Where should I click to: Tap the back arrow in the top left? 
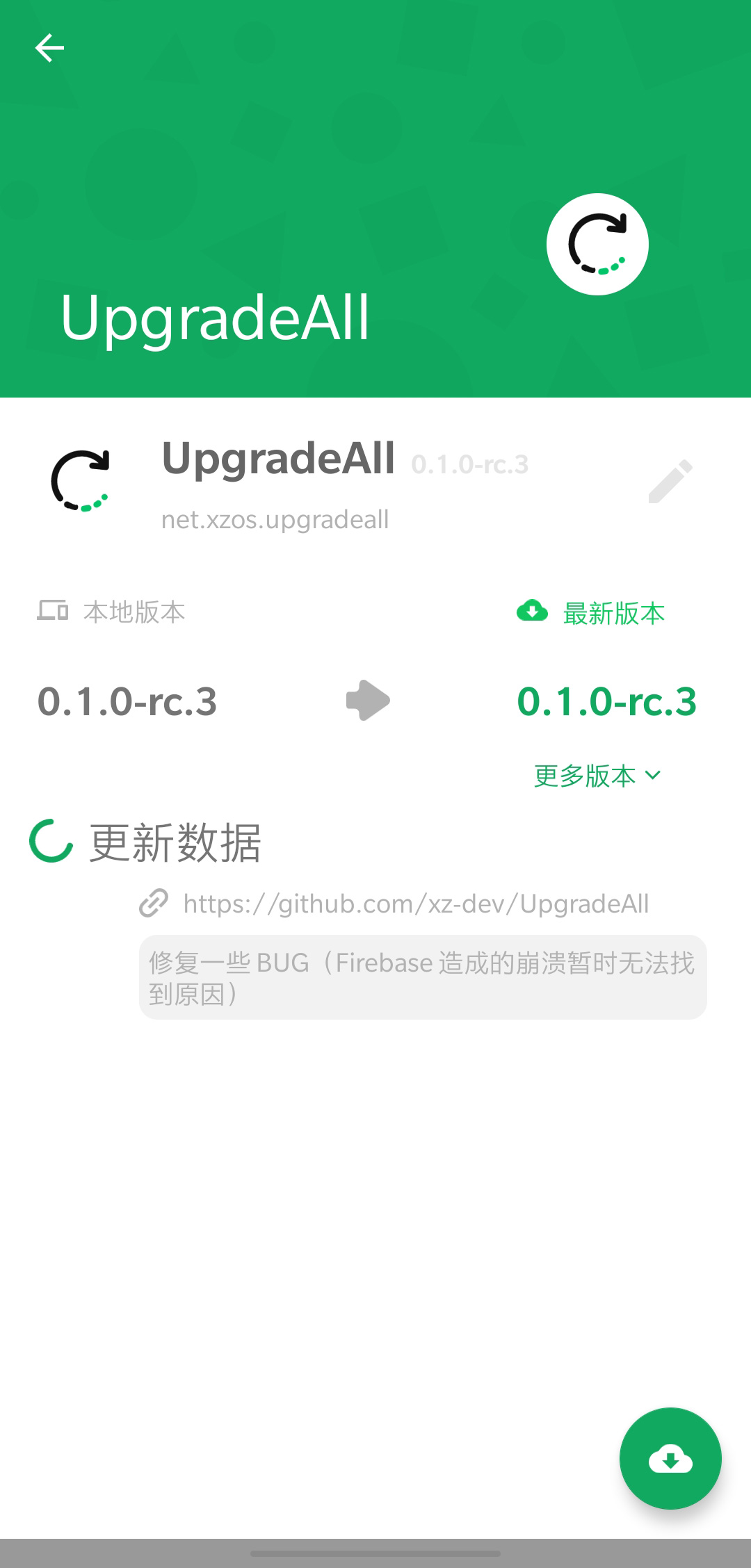49,47
